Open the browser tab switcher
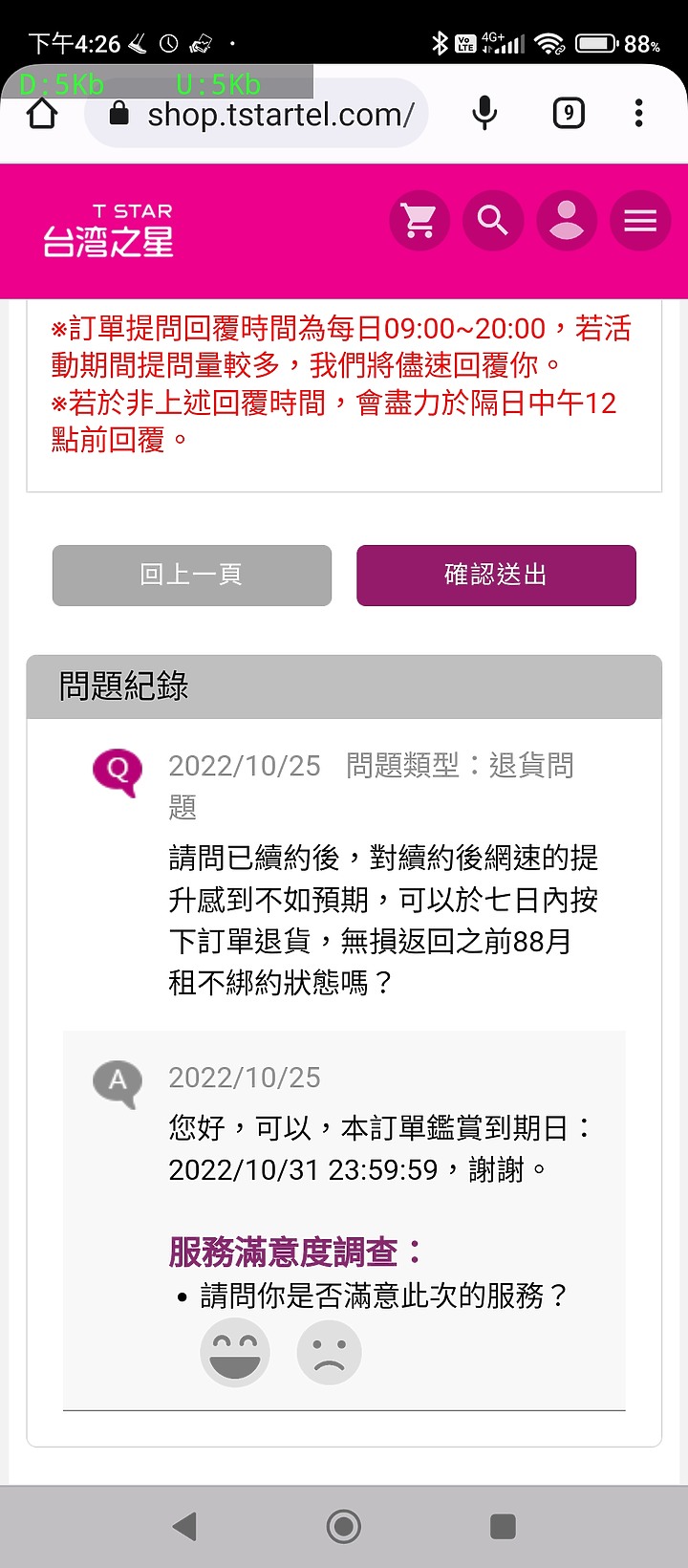Screen dimensions: 688x1568 [569, 114]
